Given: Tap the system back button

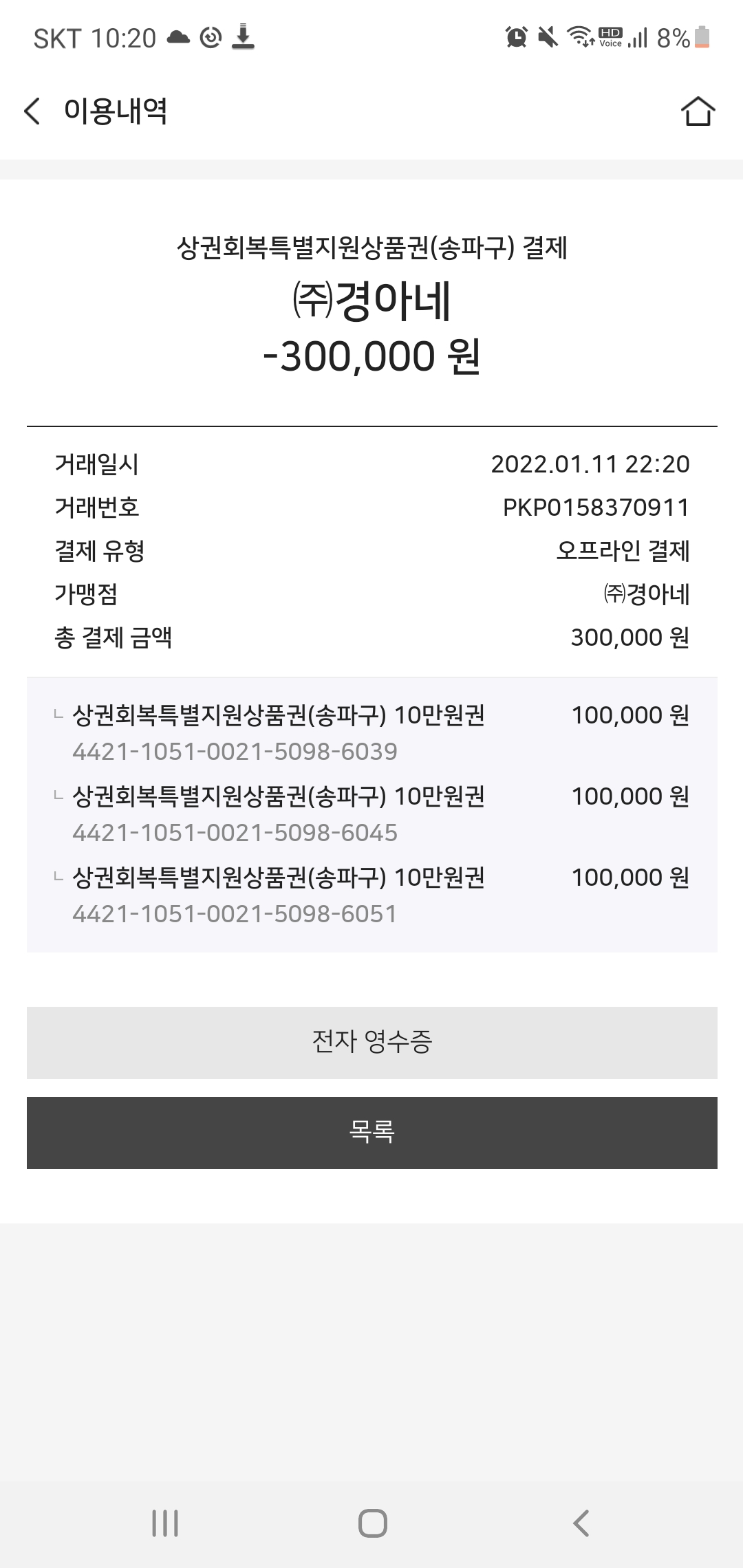Looking at the screenshot, I should pyautogui.click(x=581, y=1523).
